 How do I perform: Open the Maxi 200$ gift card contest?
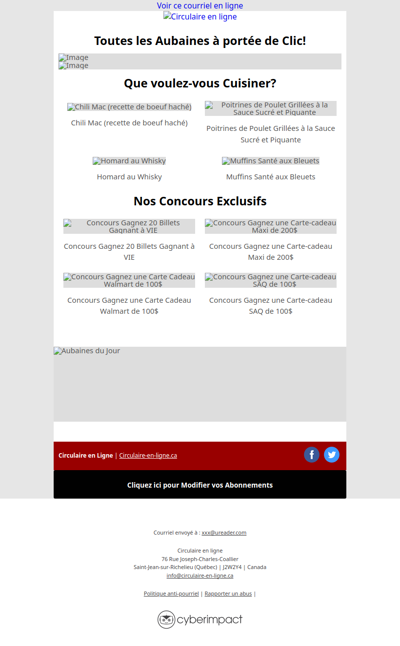pyautogui.click(x=271, y=226)
